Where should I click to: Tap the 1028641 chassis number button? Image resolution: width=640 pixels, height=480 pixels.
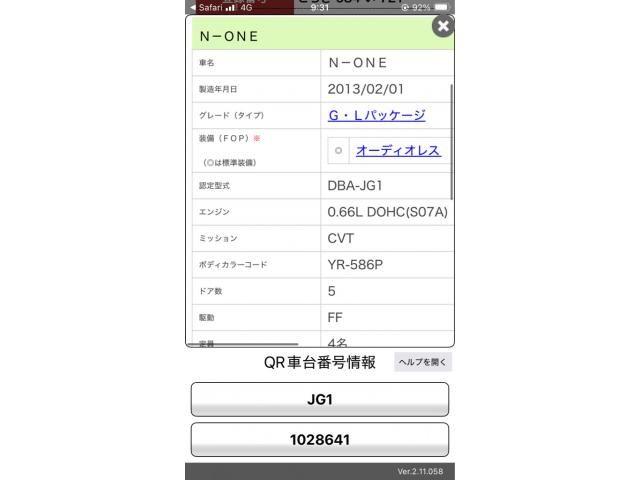click(319, 440)
